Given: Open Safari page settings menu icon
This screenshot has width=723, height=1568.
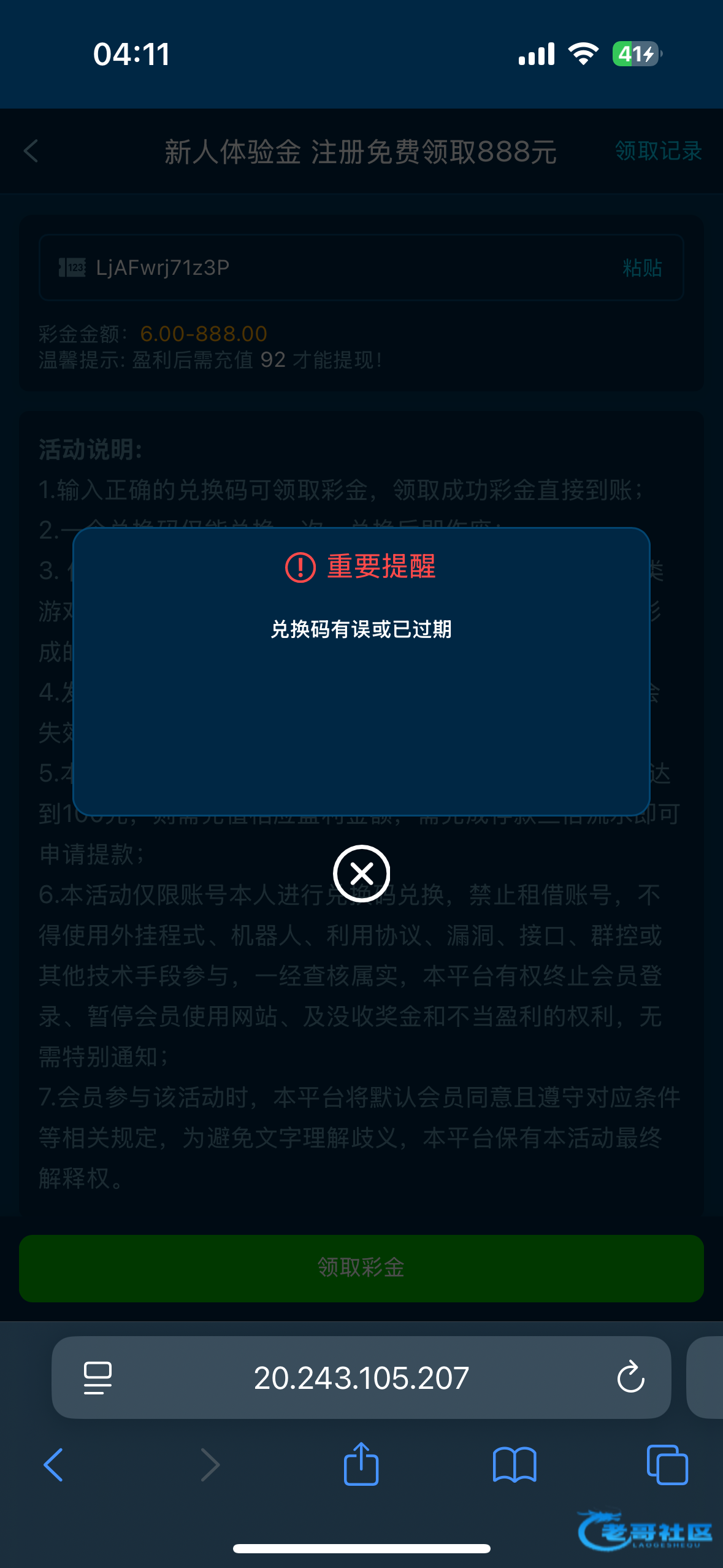Looking at the screenshot, I should click(x=98, y=1378).
